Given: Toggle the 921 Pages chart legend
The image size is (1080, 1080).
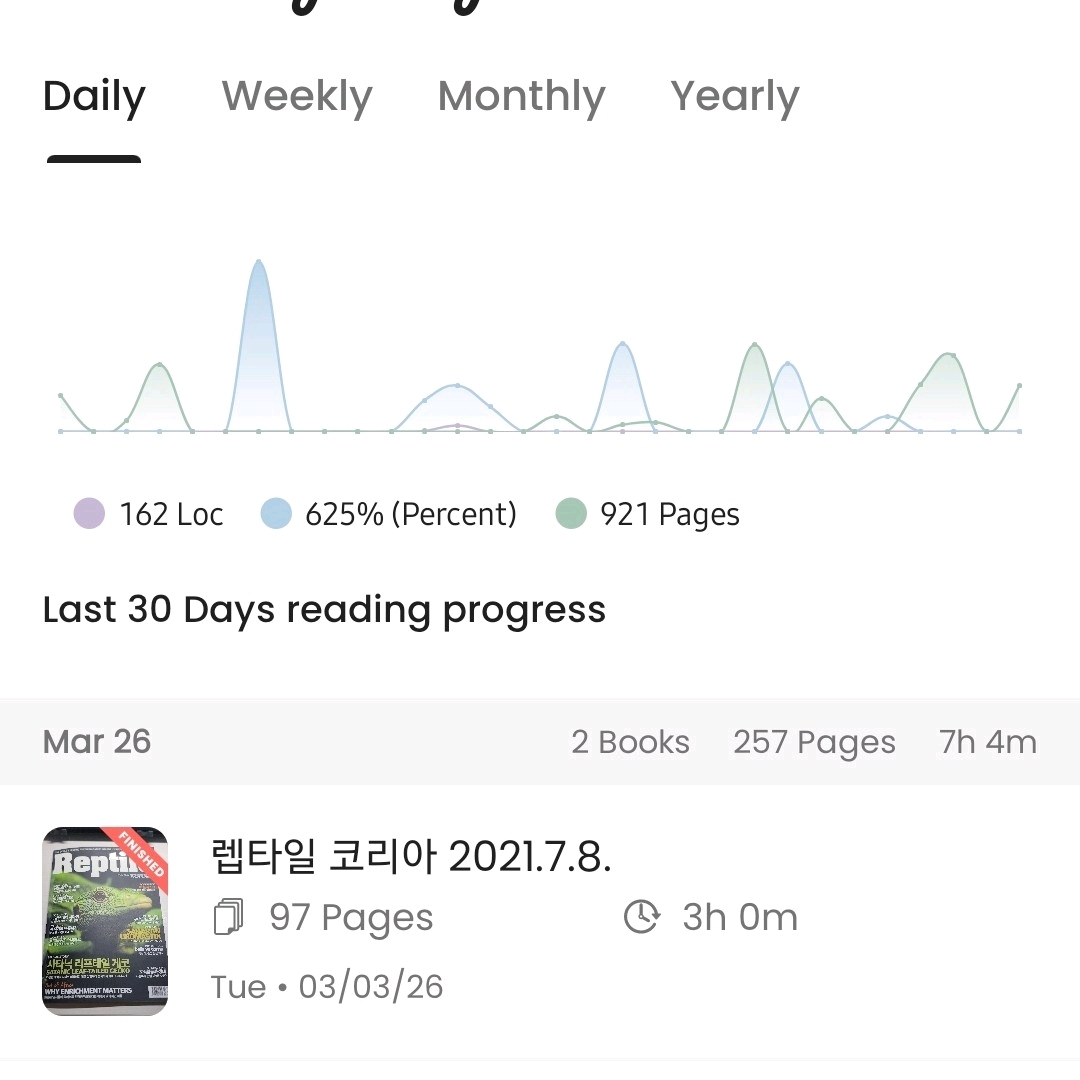Looking at the screenshot, I should click(x=648, y=514).
